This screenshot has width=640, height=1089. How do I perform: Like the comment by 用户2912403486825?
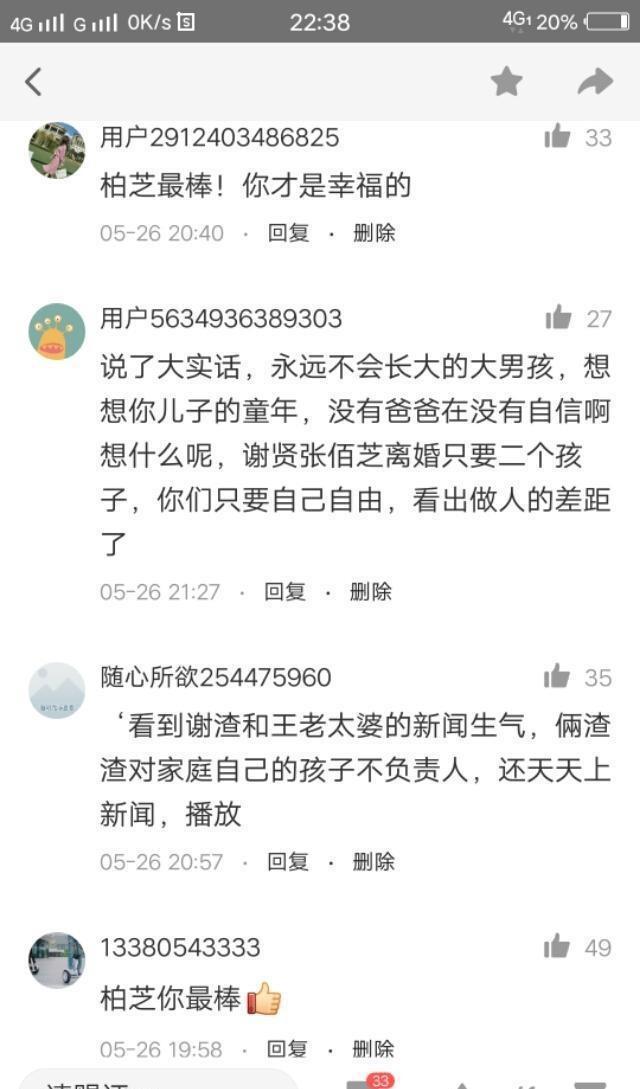coord(558,137)
